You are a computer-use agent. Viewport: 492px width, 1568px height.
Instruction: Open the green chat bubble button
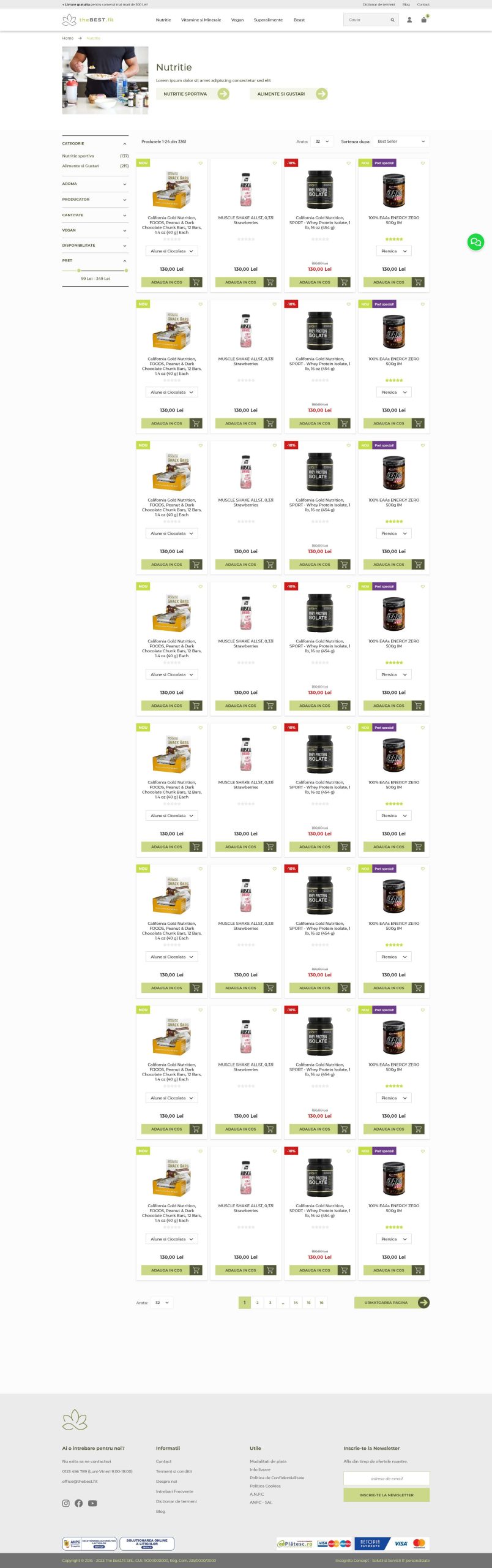click(x=475, y=241)
